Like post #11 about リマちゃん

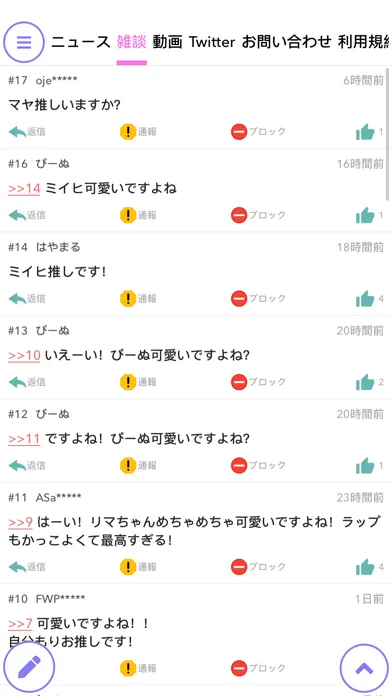pyautogui.click(x=369, y=567)
